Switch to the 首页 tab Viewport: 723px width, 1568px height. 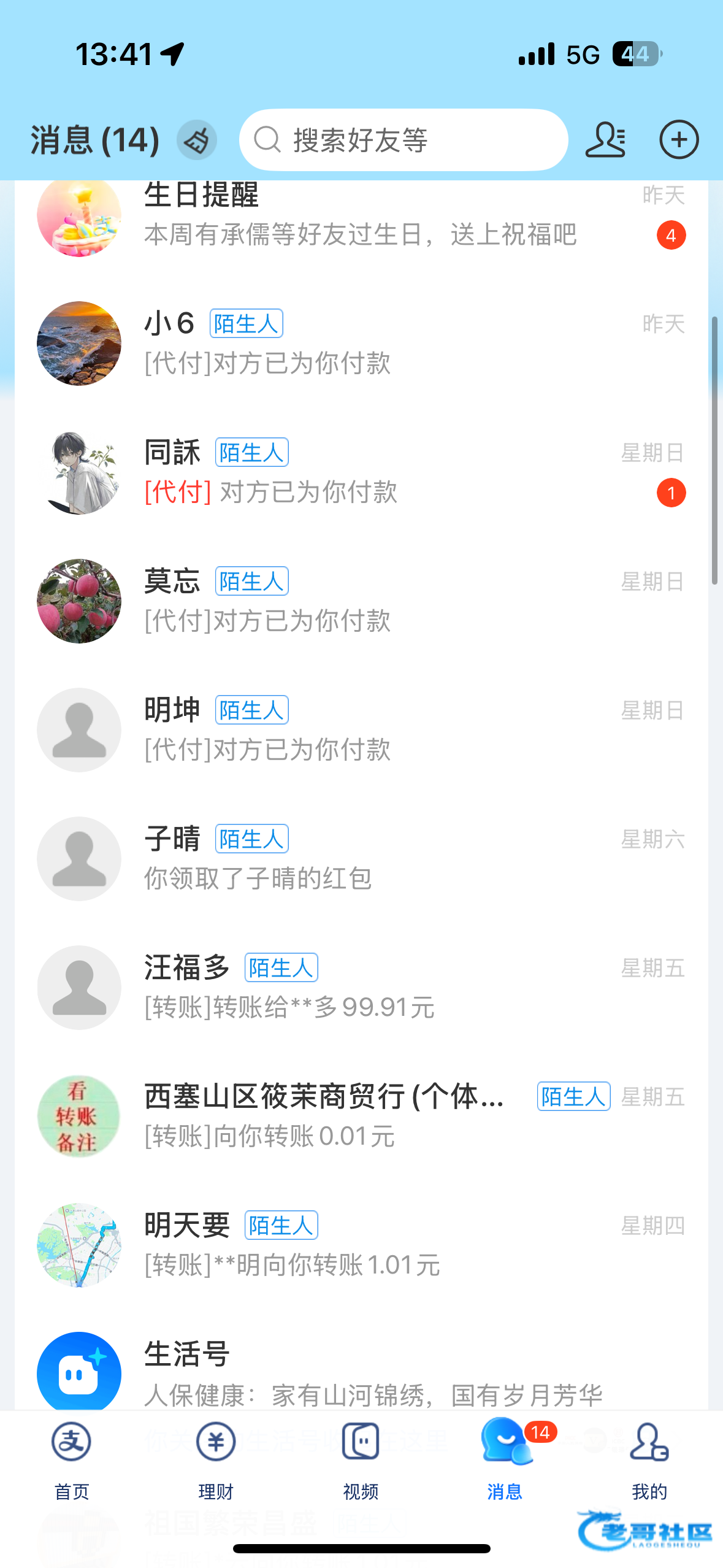pos(72,1460)
